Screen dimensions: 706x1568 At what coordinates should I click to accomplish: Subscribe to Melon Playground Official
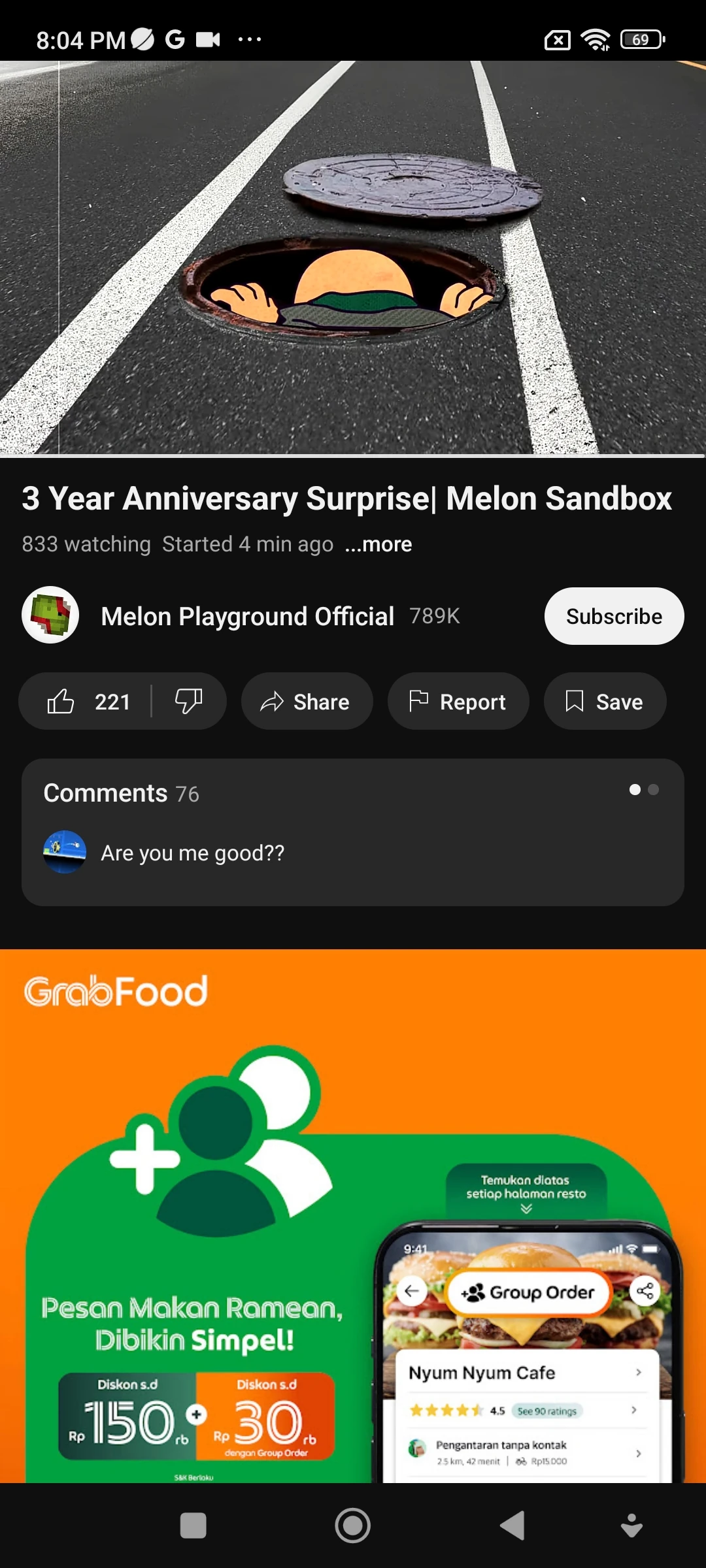click(613, 615)
